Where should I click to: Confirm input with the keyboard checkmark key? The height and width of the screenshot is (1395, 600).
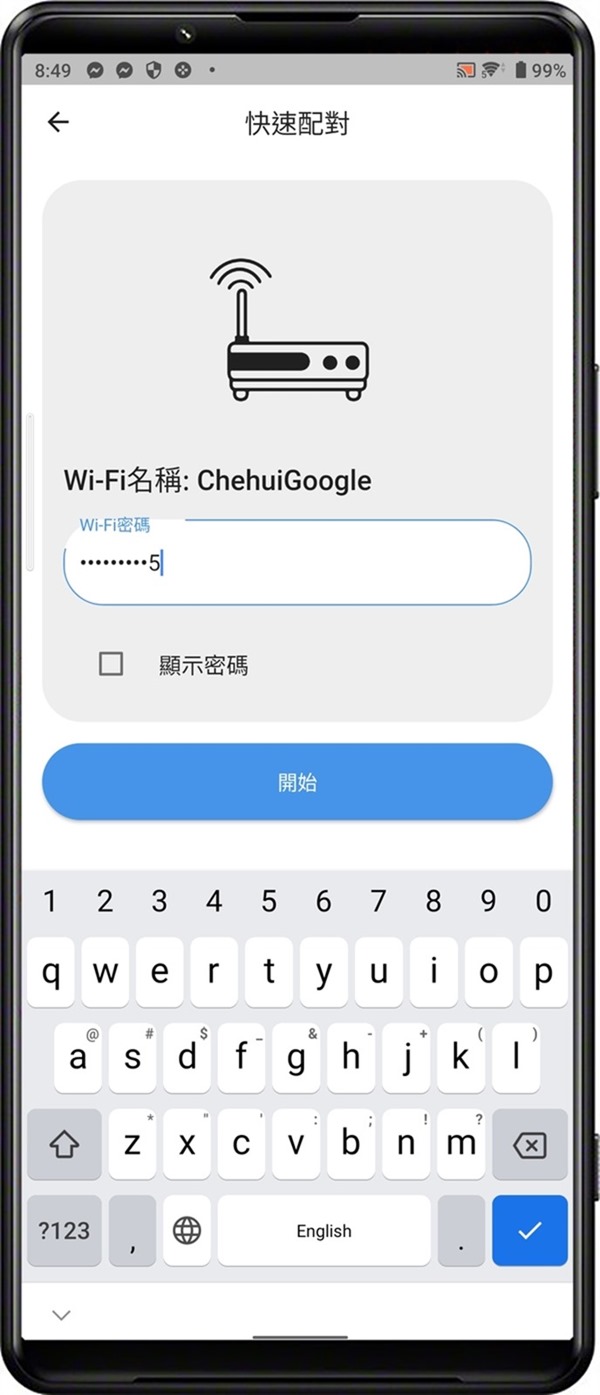(x=529, y=1231)
